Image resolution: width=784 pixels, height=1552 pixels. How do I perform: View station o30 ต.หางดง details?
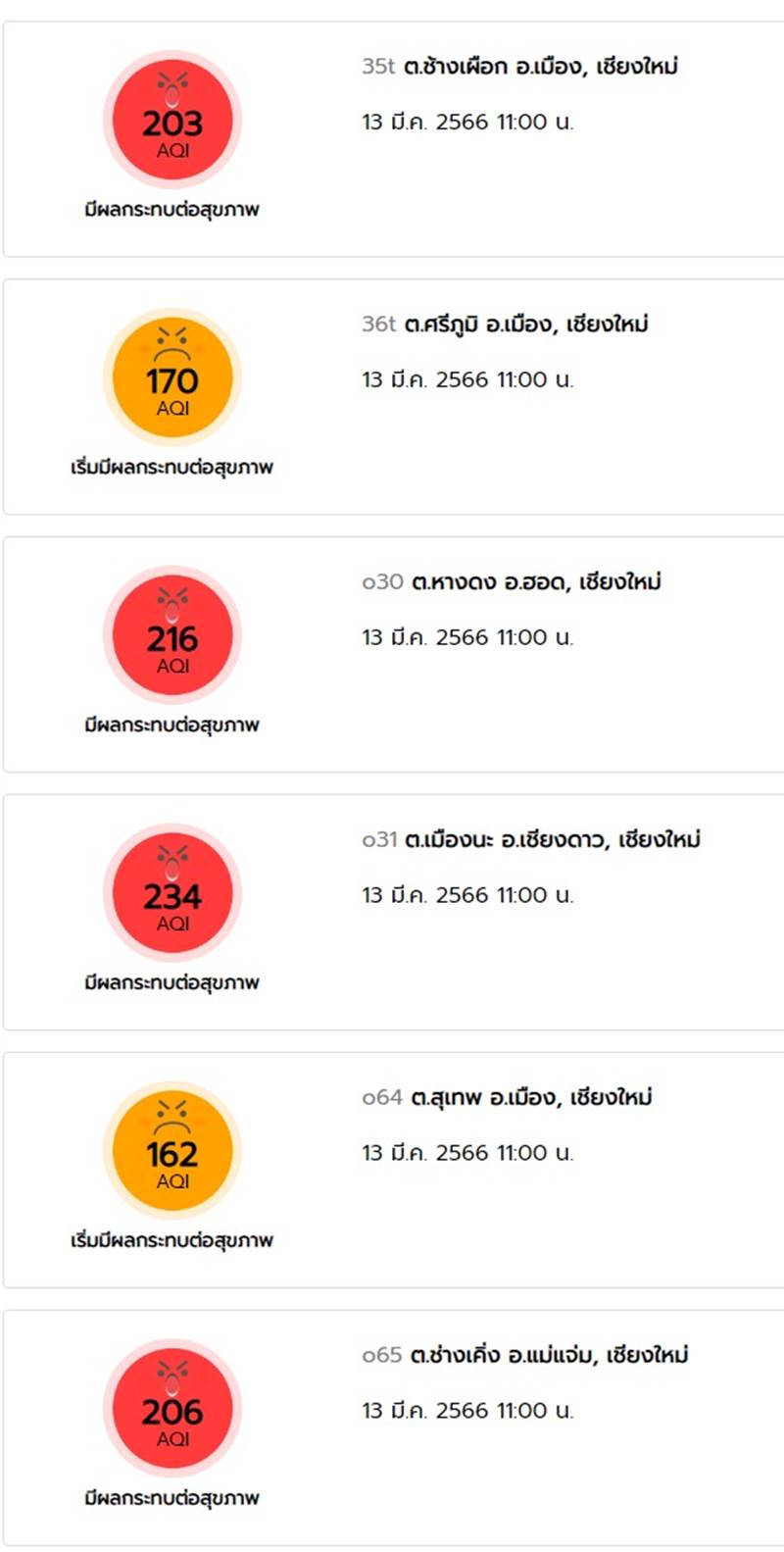(x=394, y=655)
